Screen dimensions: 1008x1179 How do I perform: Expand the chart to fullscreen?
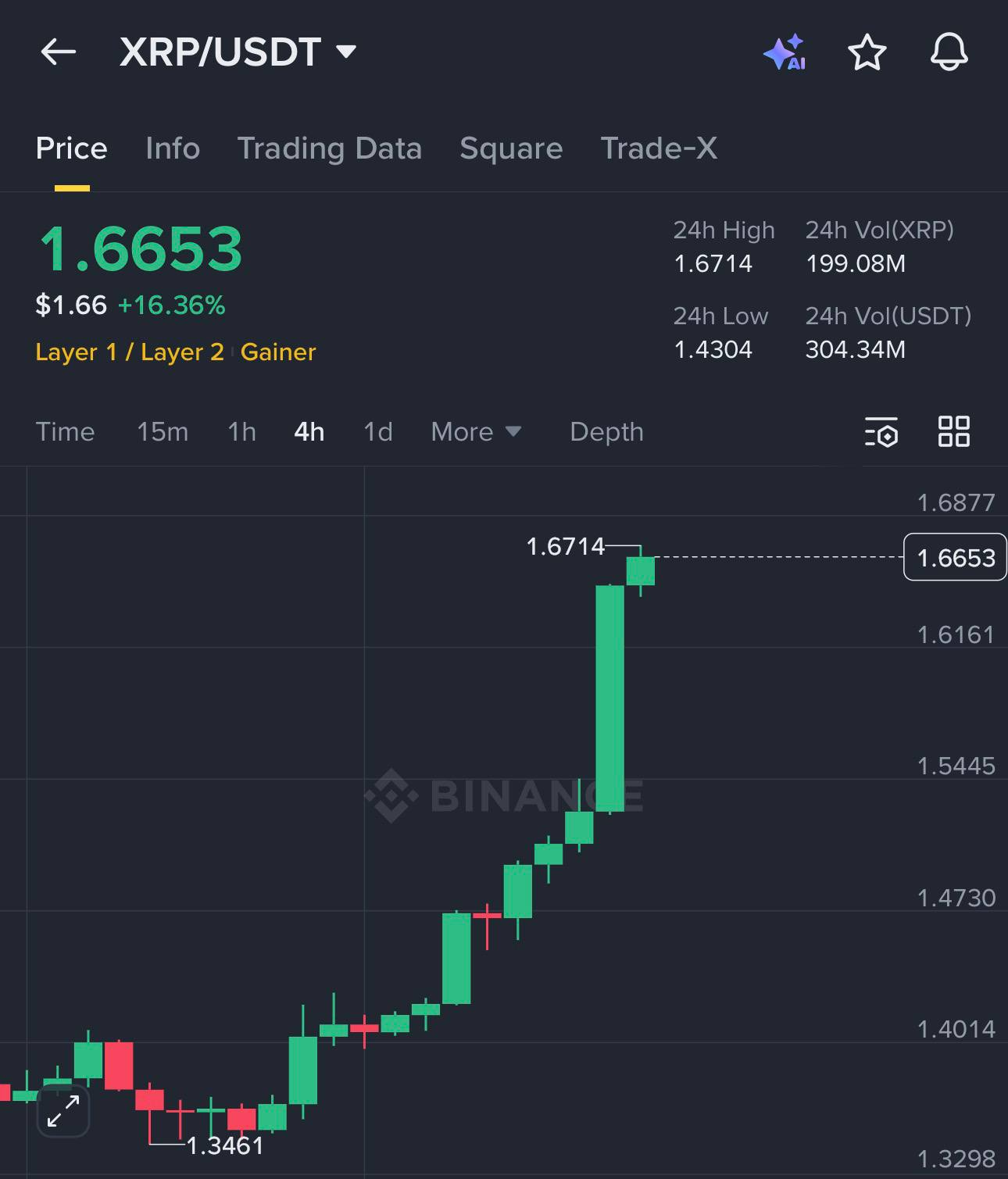pos(63,1110)
